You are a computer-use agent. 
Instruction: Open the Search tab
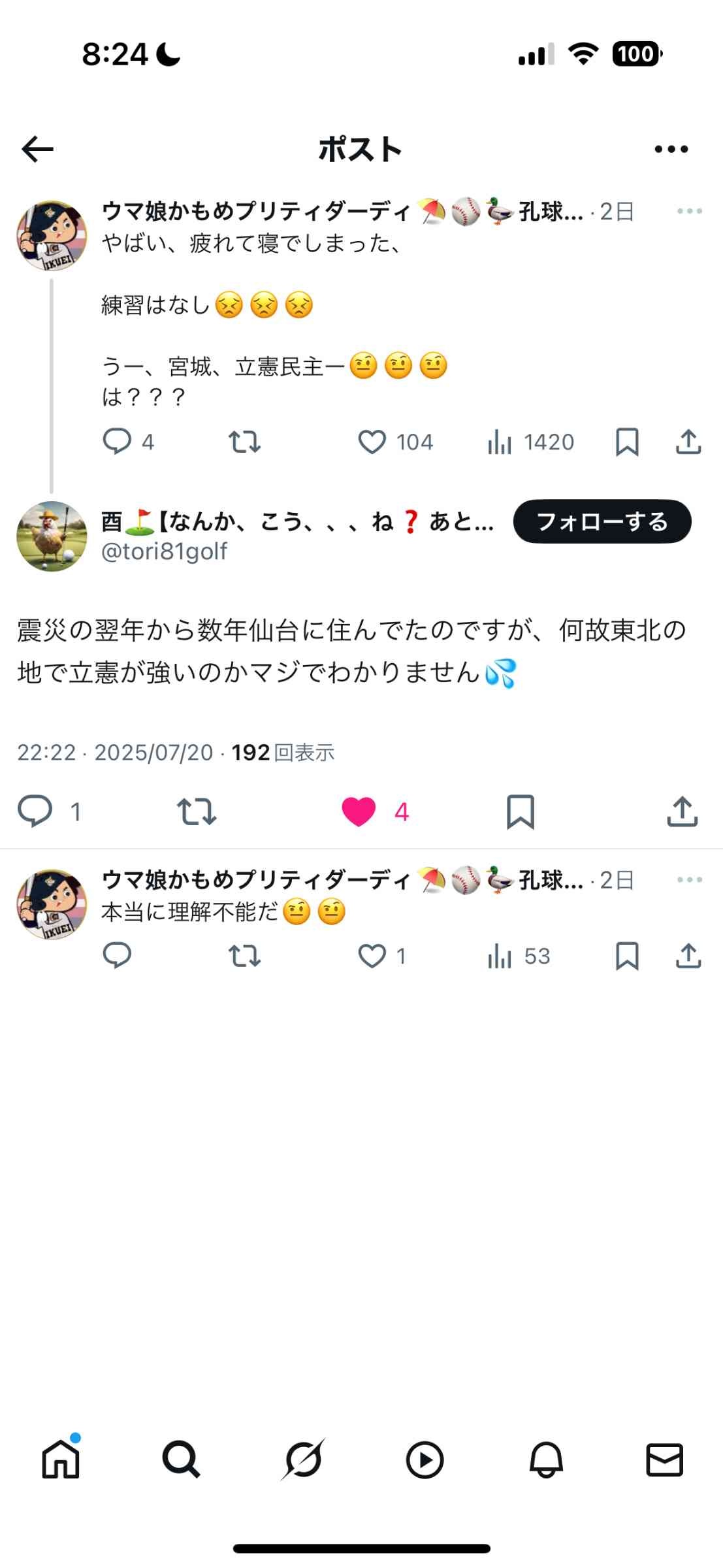[x=181, y=1460]
